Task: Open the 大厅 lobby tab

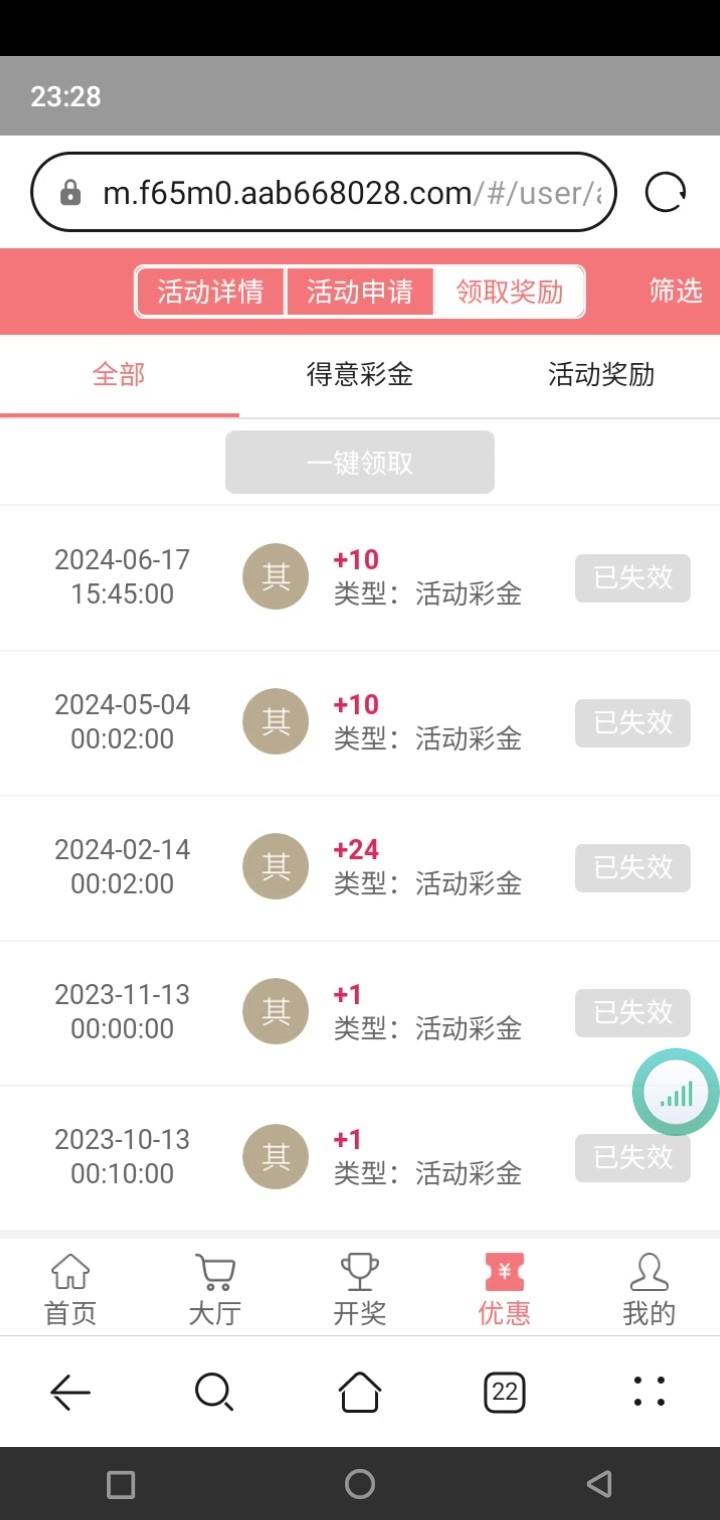Action: click(x=215, y=1289)
